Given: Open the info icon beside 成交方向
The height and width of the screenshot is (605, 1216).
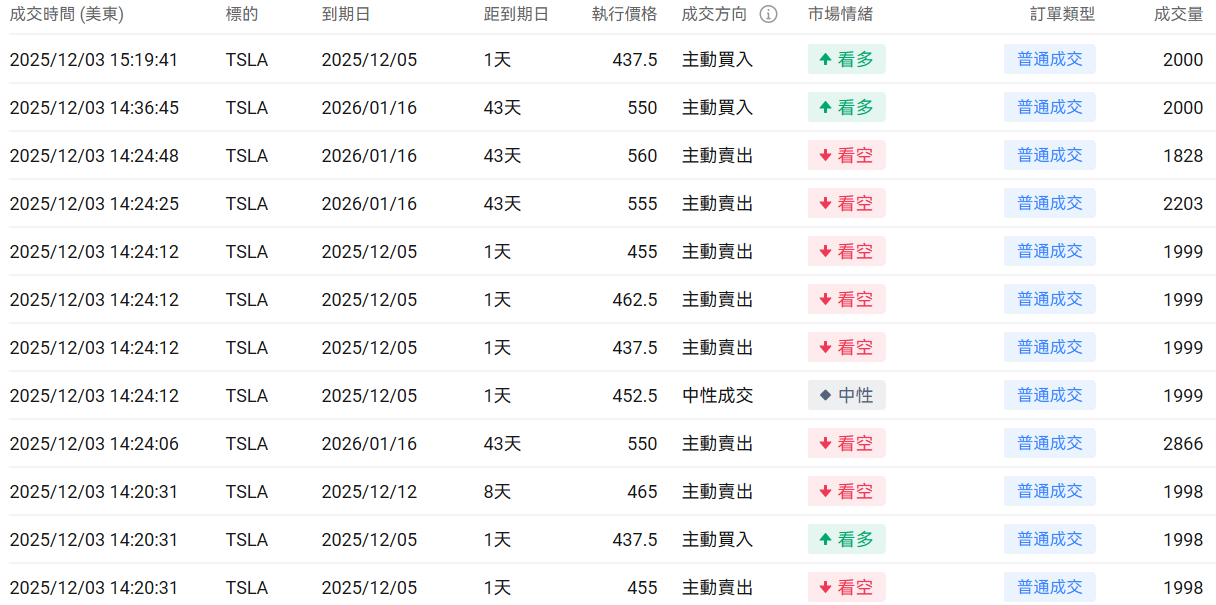Looking at the screenshot, I should (768, 15).
